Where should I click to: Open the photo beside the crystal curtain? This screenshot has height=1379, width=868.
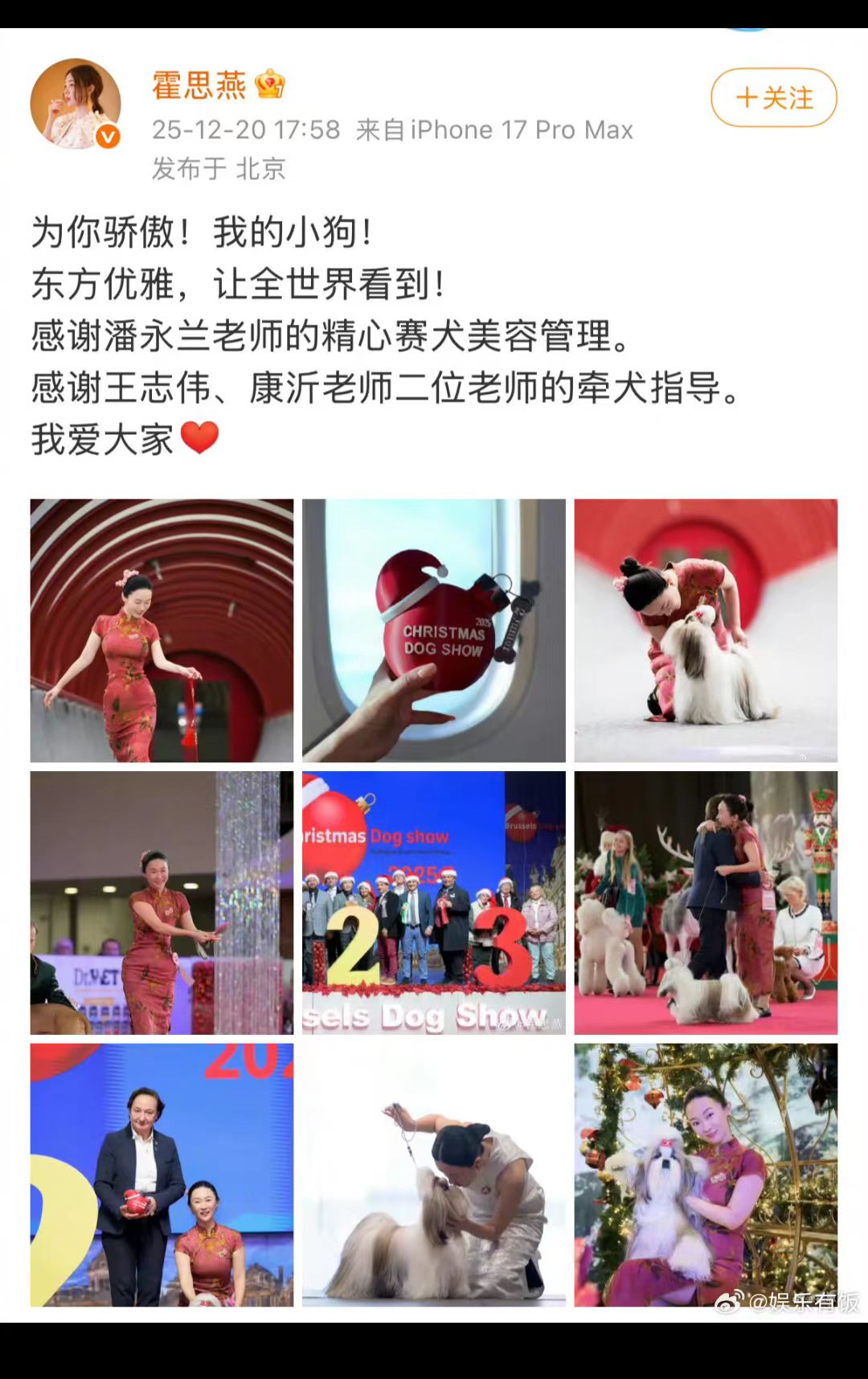pyautogui.click(x=162, y=902)
